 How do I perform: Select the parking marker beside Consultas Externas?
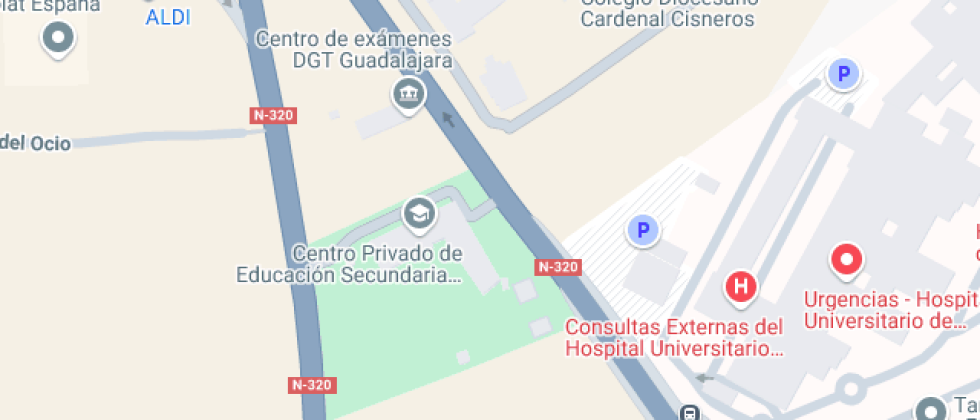click(643, 232)
